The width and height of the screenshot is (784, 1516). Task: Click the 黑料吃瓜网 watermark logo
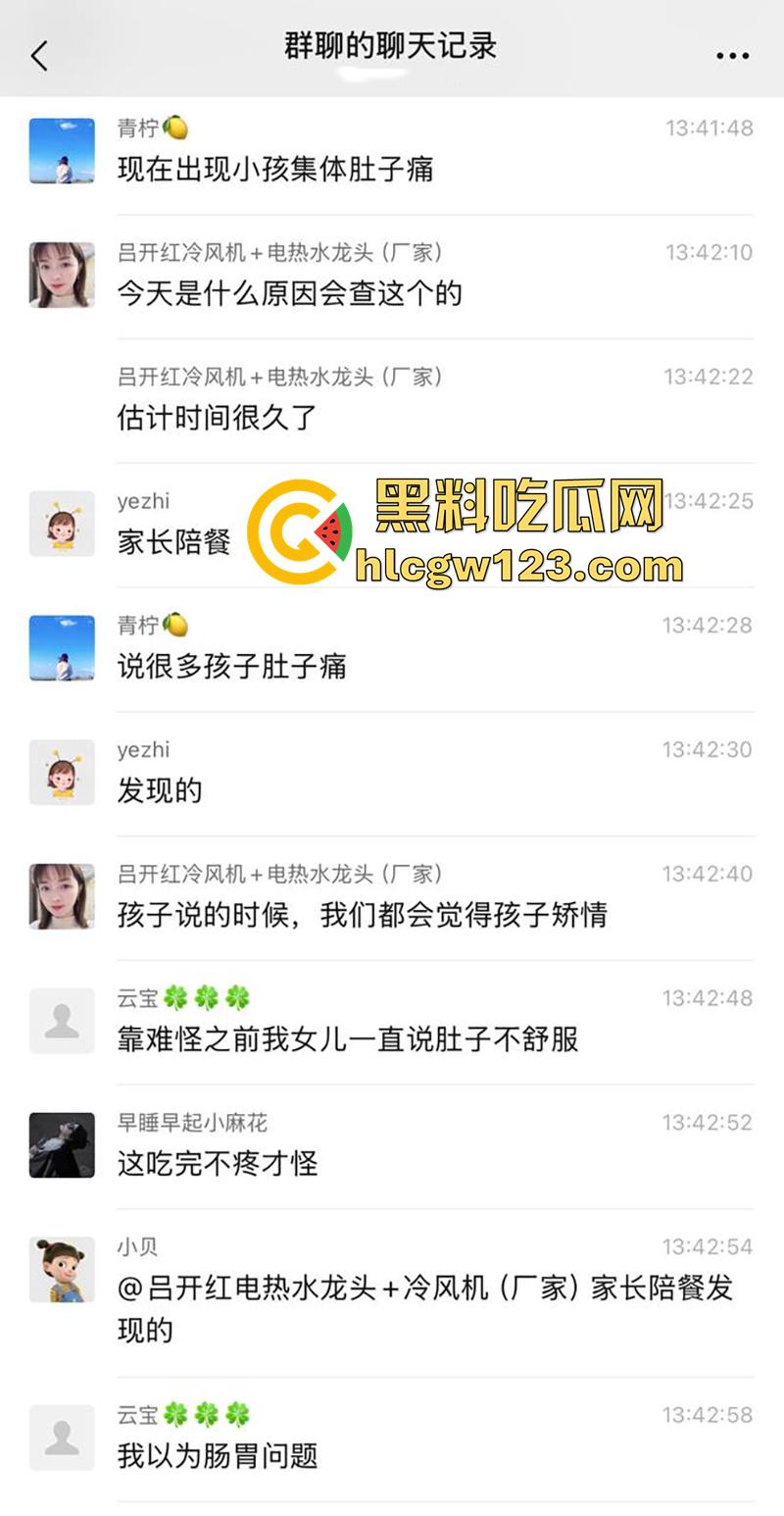304,525
